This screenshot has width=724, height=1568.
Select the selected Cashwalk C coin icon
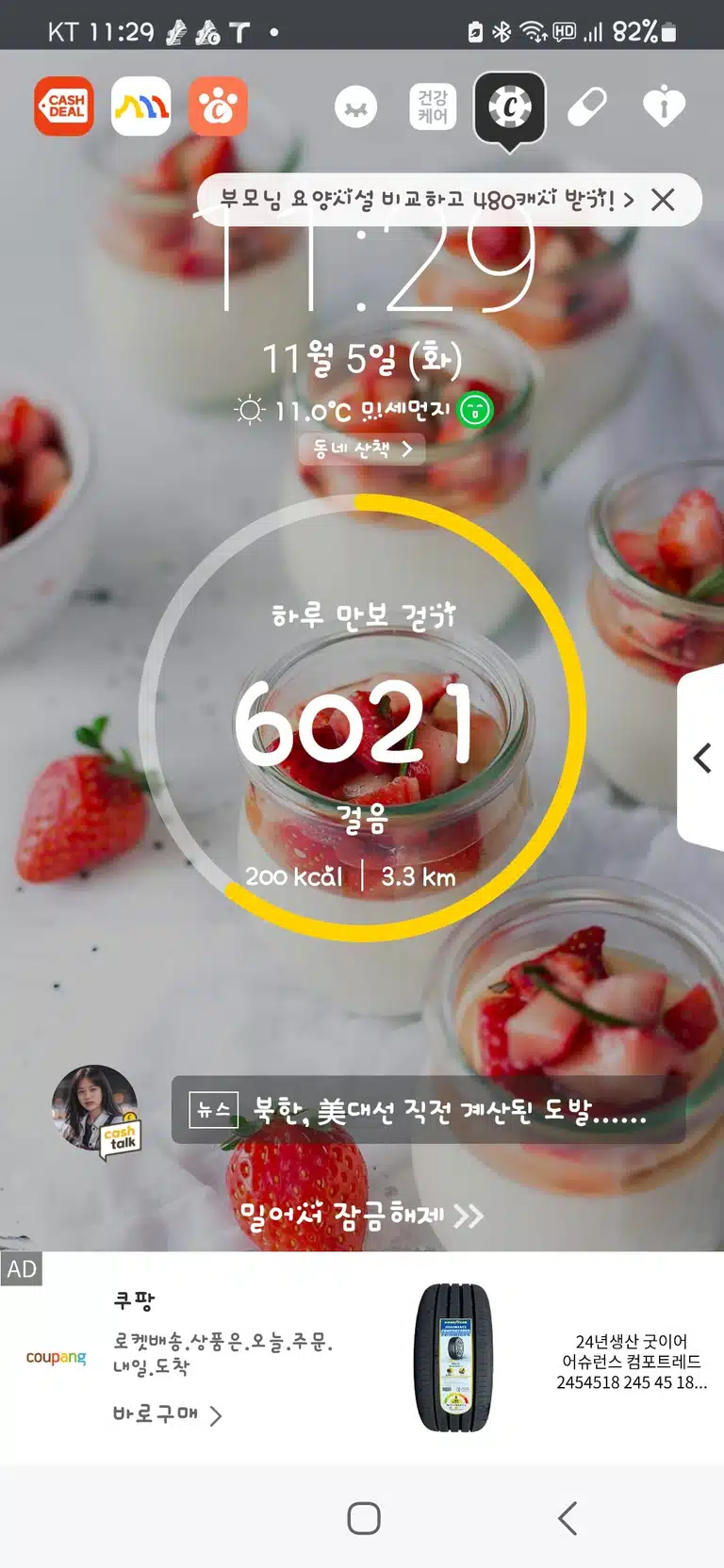click(509, 107)
